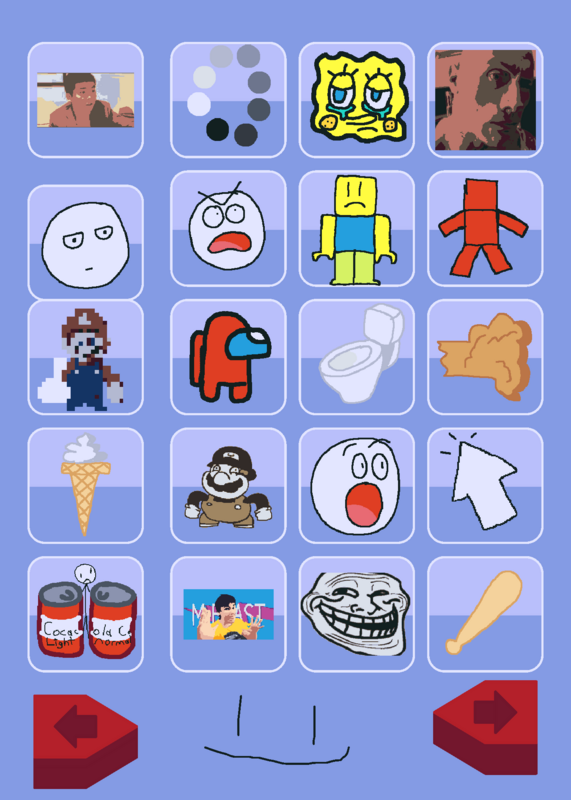The image size is (571, 800).
Task: Choose the surprised open-mouth face tile
Action: coord(357,486)
